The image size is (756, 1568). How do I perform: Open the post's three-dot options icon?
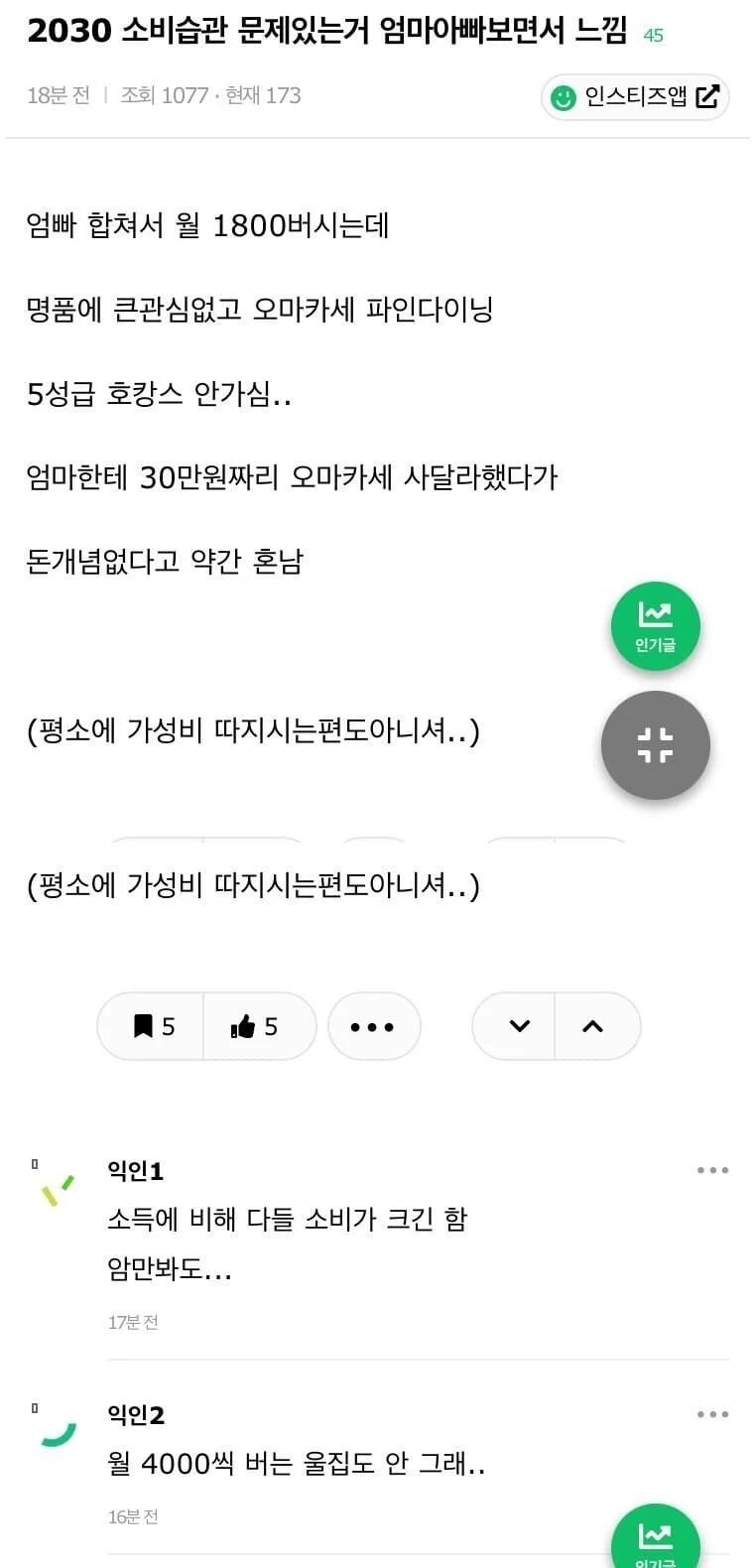pos(374,1026)
